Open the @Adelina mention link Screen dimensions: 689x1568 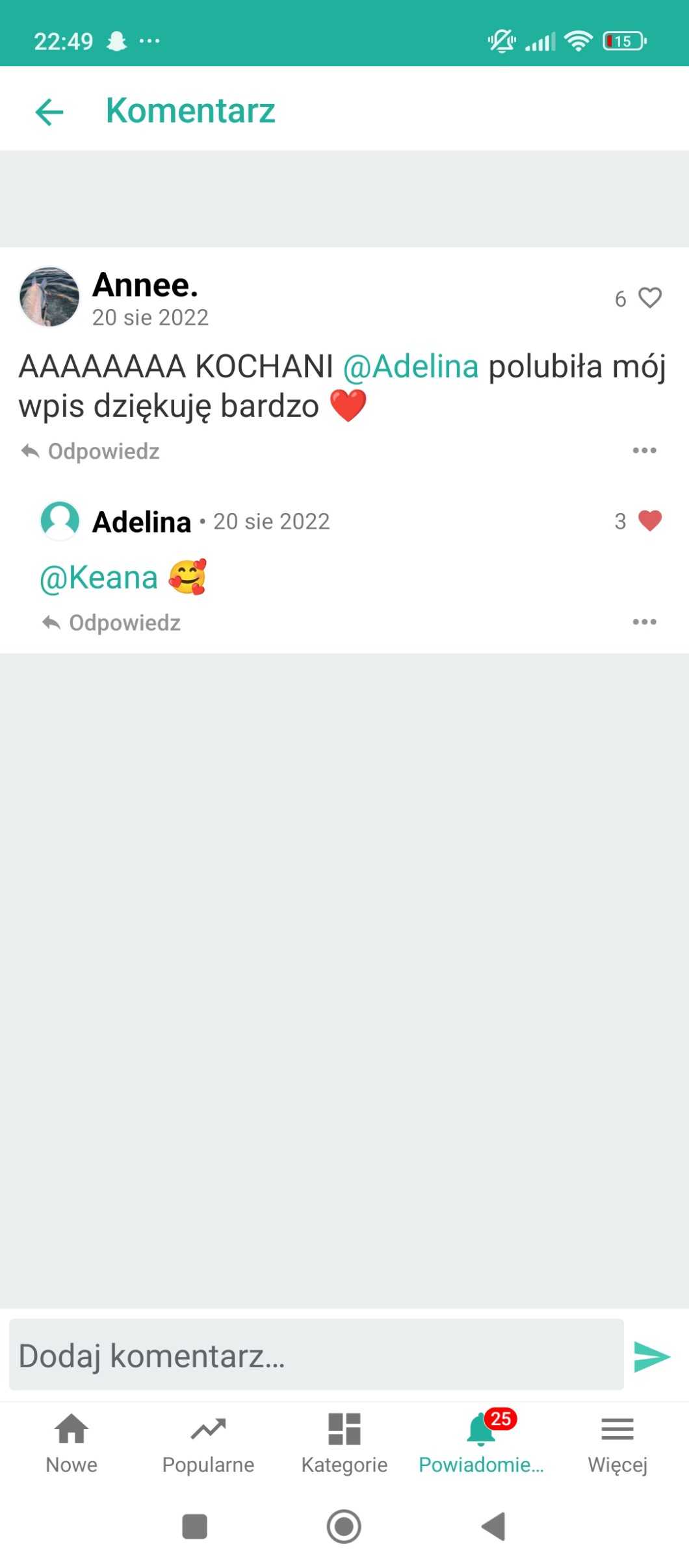coord(411,367)
